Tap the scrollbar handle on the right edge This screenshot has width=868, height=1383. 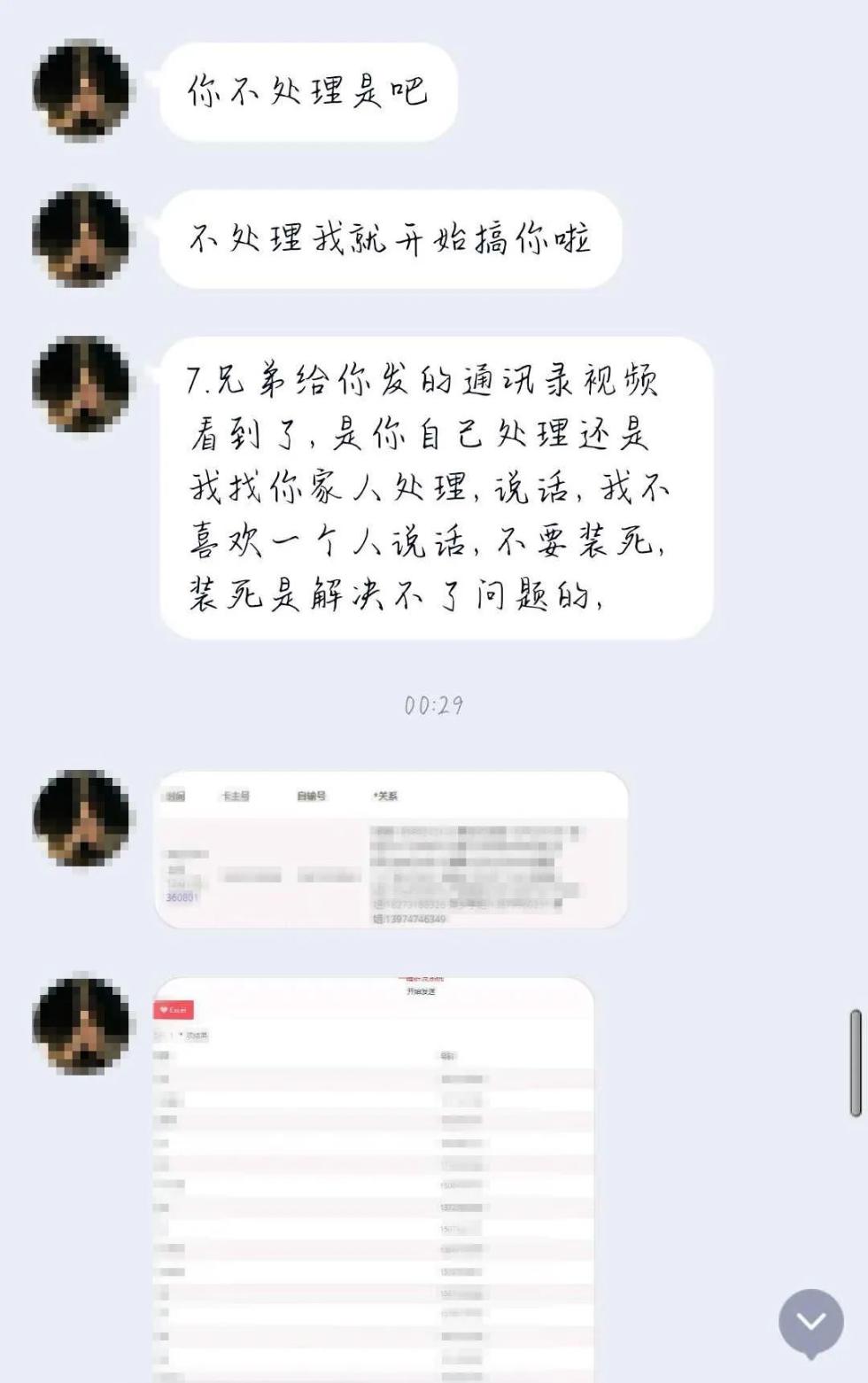click(855, 1061)
